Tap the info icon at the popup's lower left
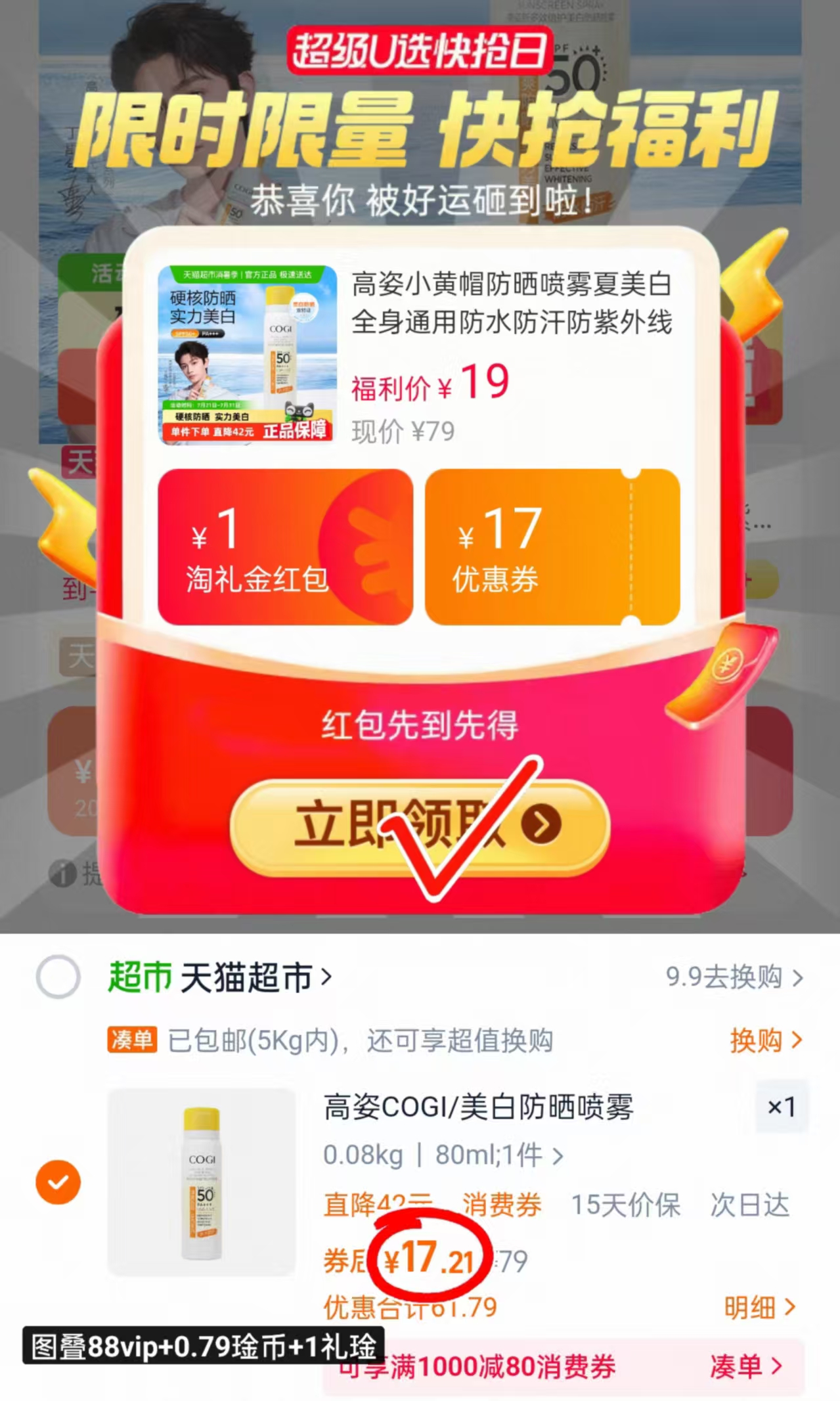Viewport: 840px width, 1401px height. (63, 874)
